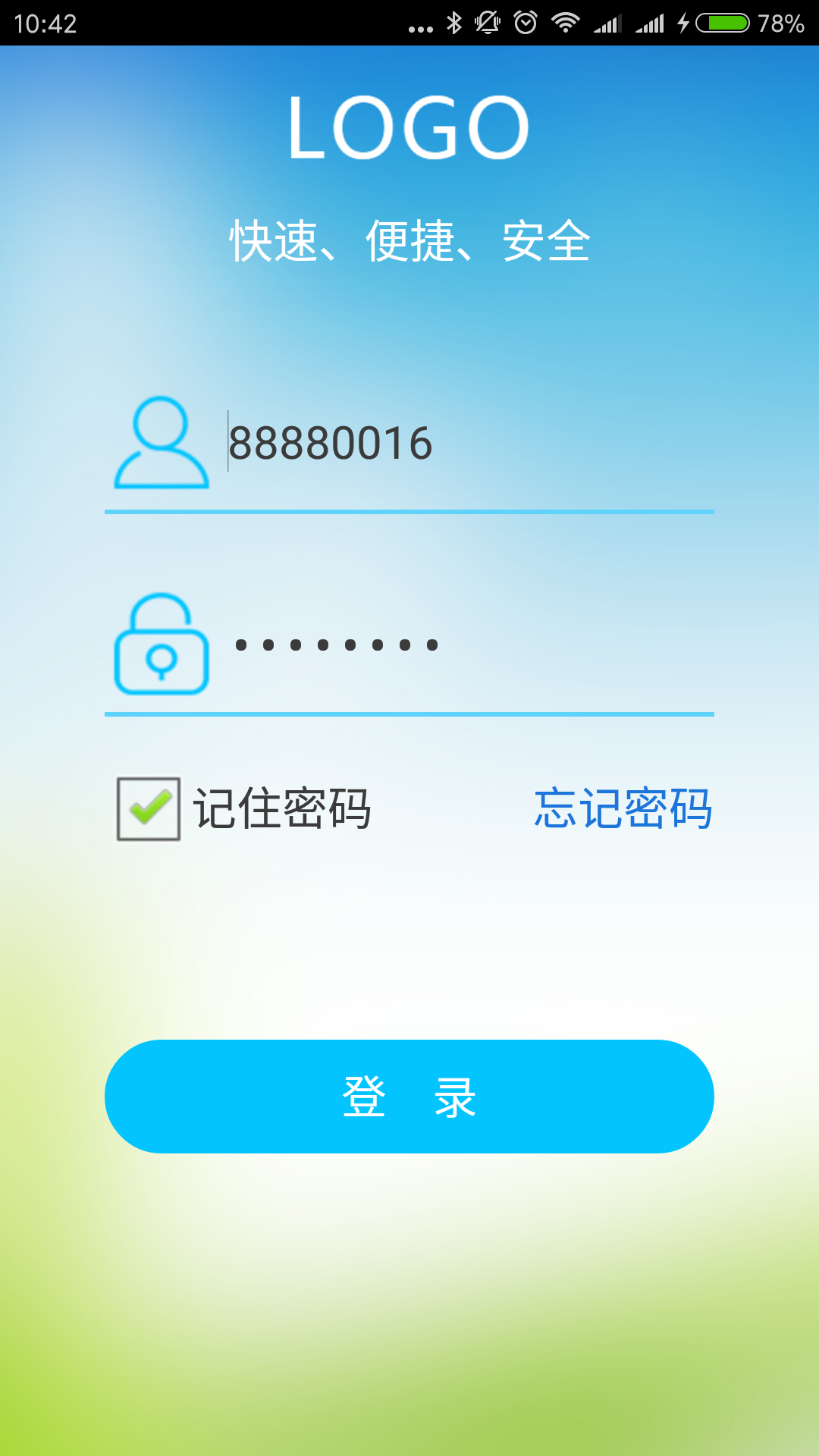This screenshot has width=819, height=1456.
Task: Open the 忘记密码 link
Action: pos(623,808)
